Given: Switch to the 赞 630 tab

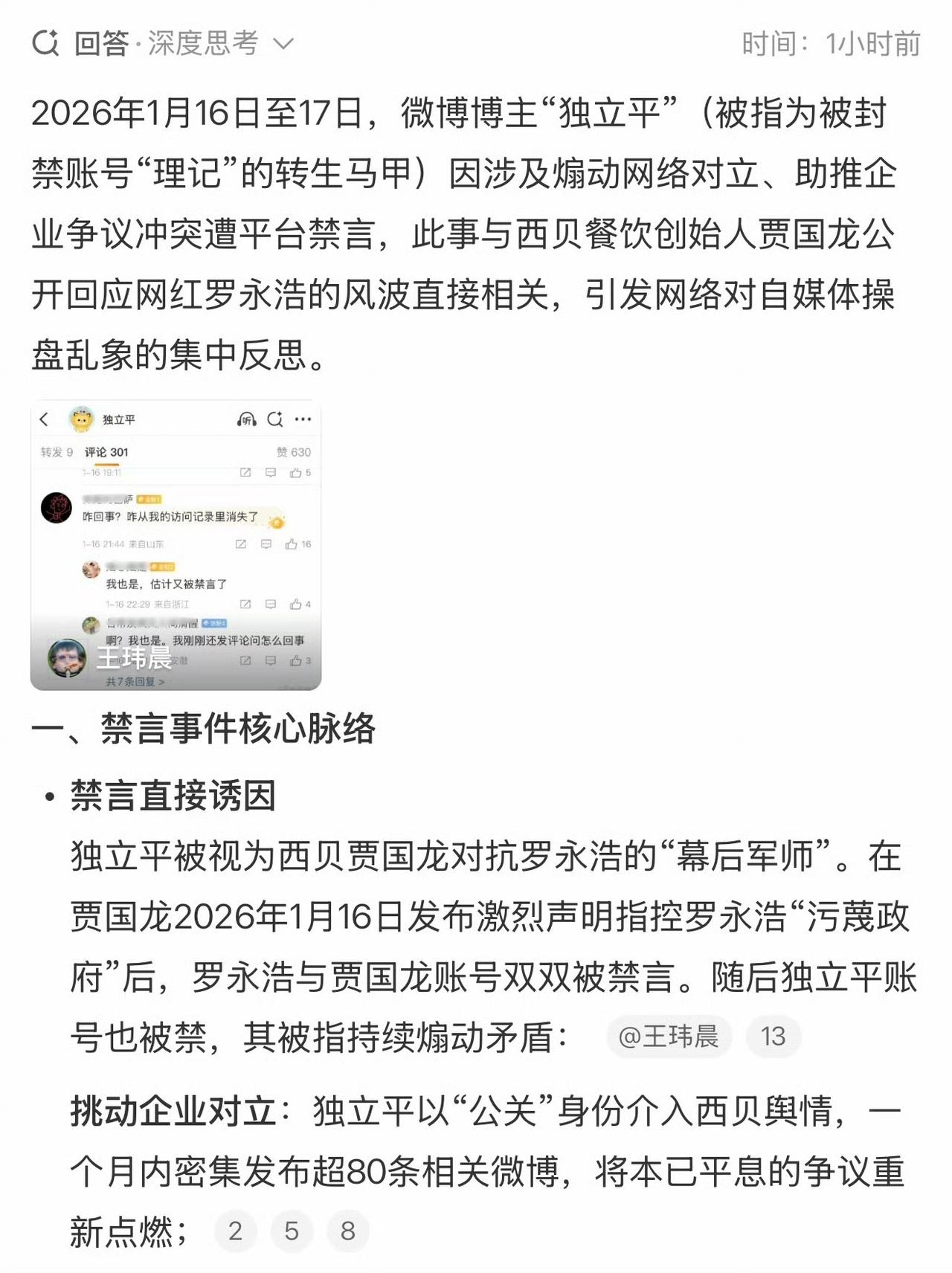Looking at the screenshot, I should point(292,451).
